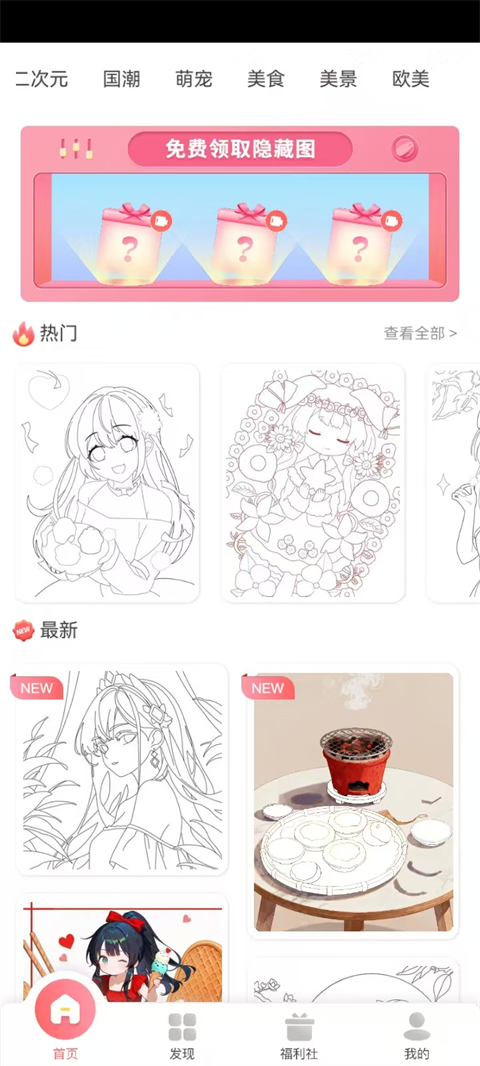Open the 萌宠 category tab

click(194, 80)
